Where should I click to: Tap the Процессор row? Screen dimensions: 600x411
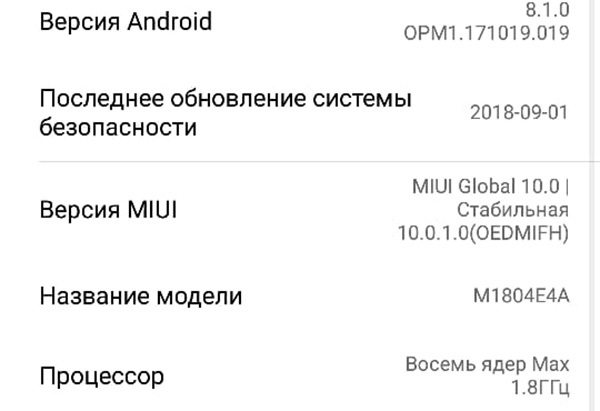[300, 376]
